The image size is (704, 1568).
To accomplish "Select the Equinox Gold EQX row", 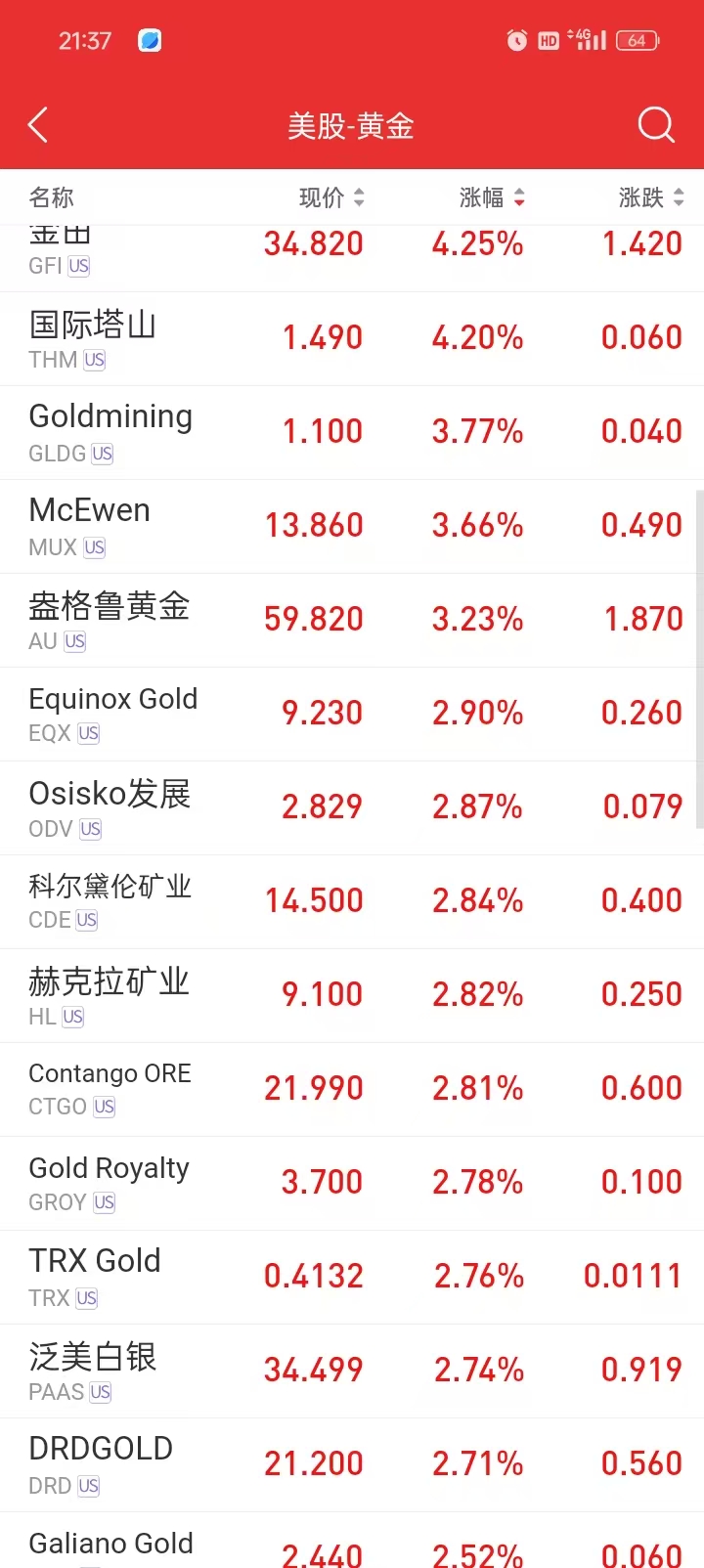I will [352, 714].
